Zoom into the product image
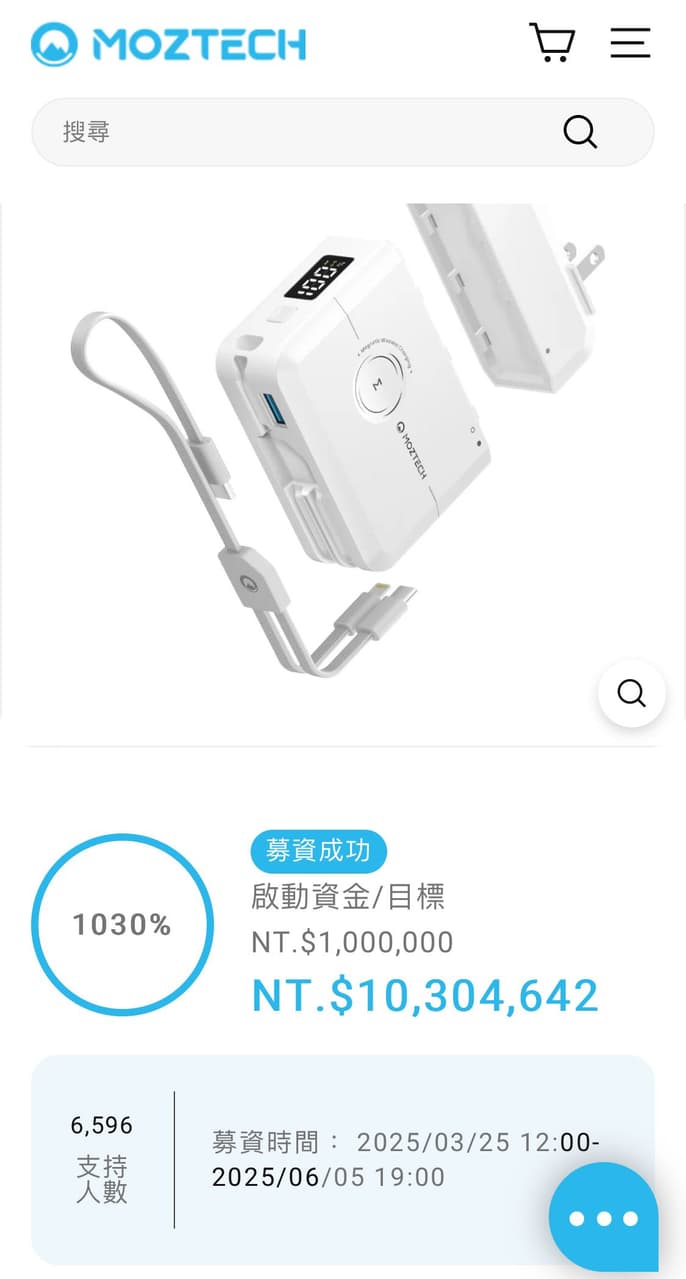This screenshot has height=1279, width=686. [x=632, y=693]
